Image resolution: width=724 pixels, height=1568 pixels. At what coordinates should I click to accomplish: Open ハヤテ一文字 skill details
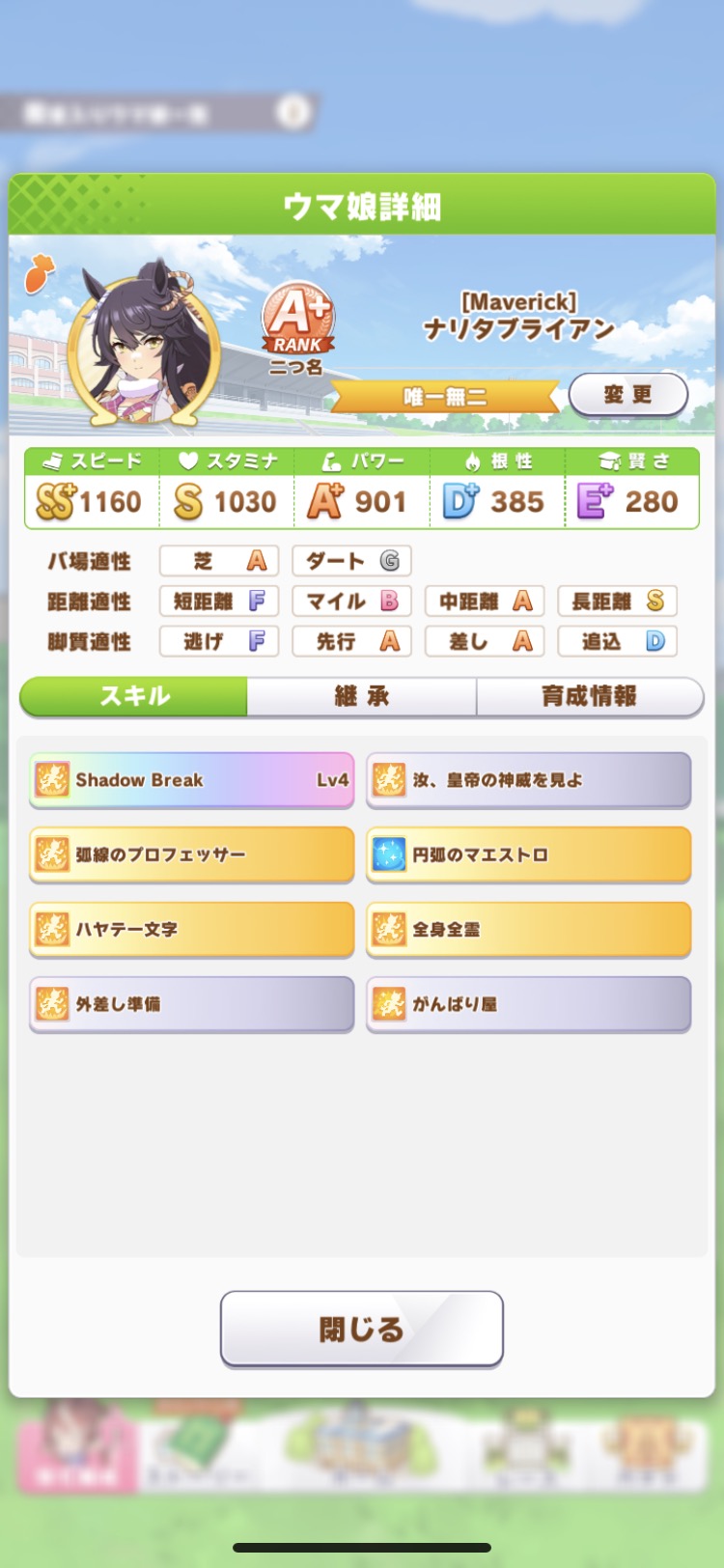[192, 929]
